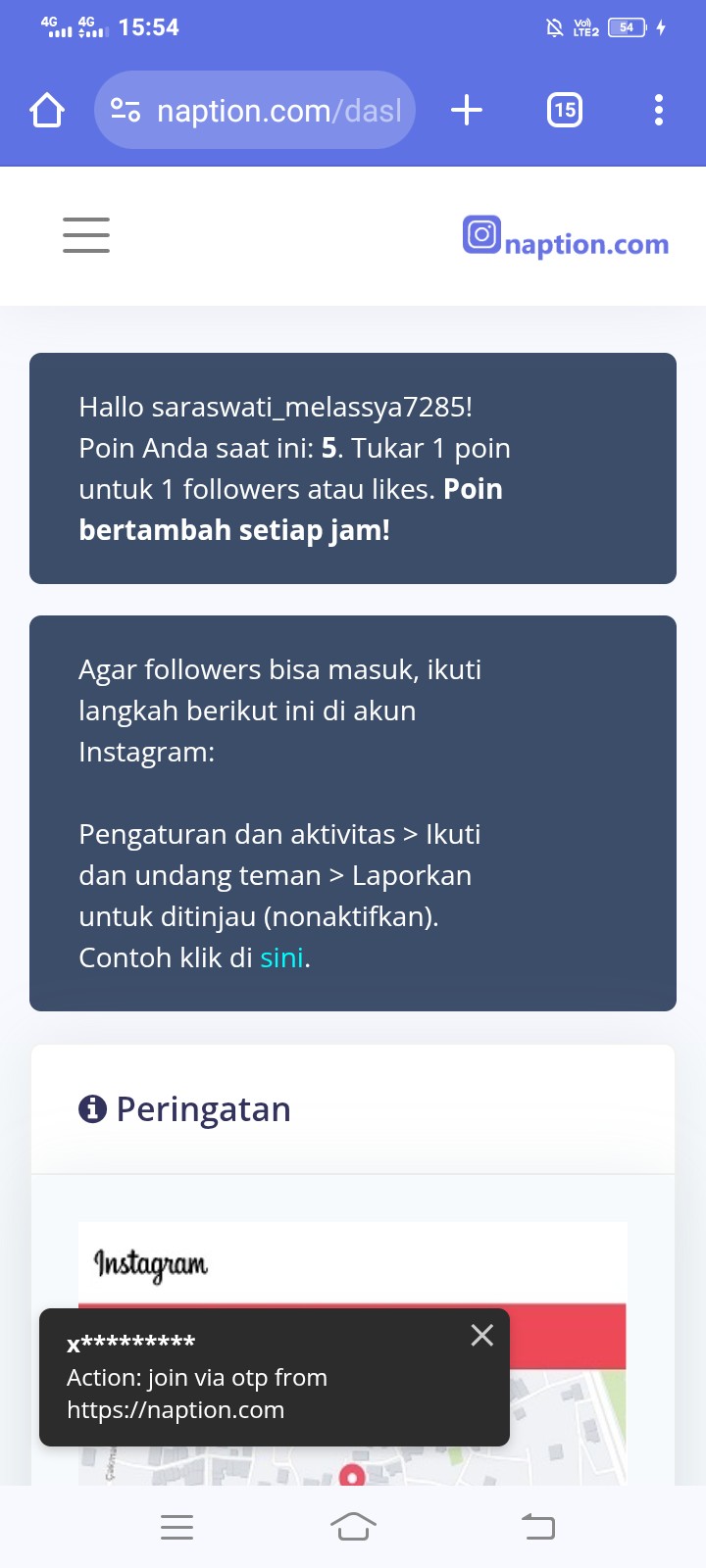Go to the browser home page
This screenshot has width=706, height=1568.
tap(47, 110)
